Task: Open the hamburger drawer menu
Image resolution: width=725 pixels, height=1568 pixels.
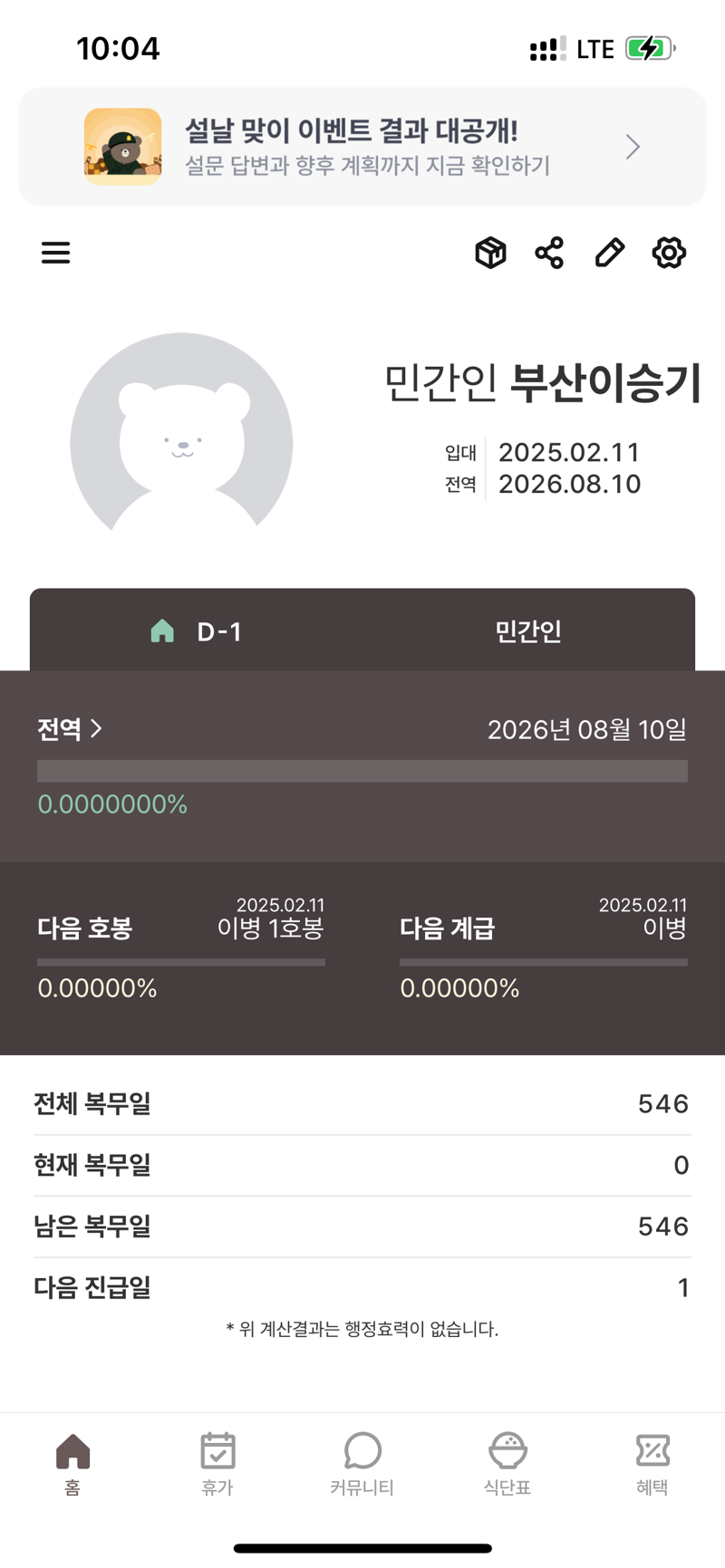Action: pos(56,253)
